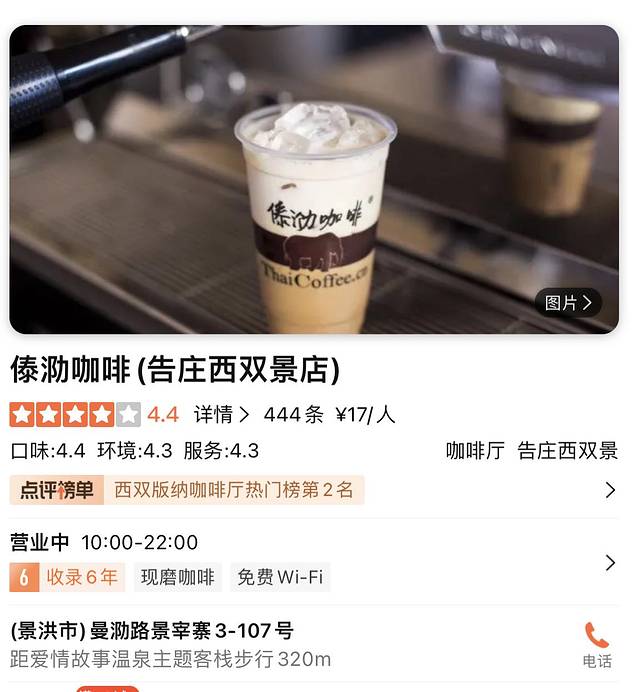Open the 图片 photo gallery button

point(569,302)
